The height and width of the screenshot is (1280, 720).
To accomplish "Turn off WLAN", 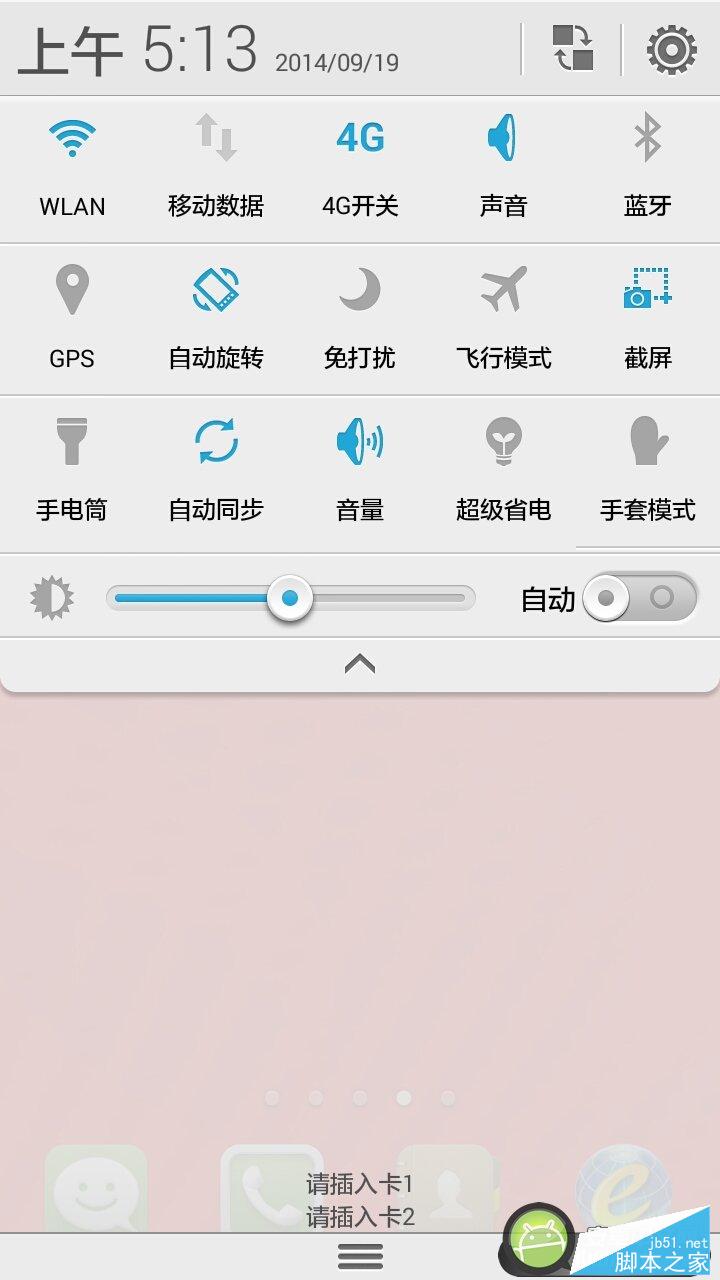I will pyautogui.click(x=72, y=166).
